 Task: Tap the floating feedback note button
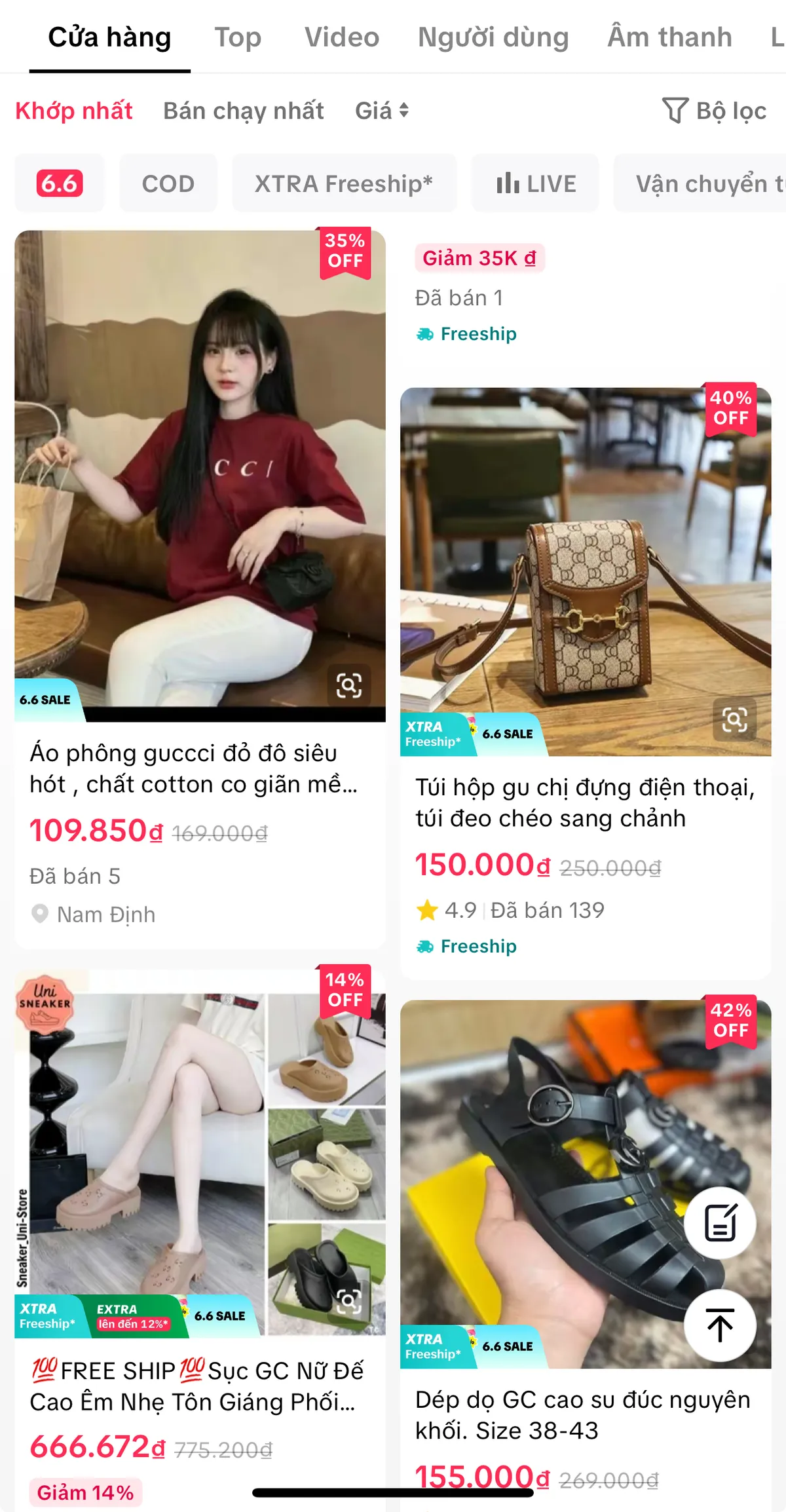click(719, 1222)
